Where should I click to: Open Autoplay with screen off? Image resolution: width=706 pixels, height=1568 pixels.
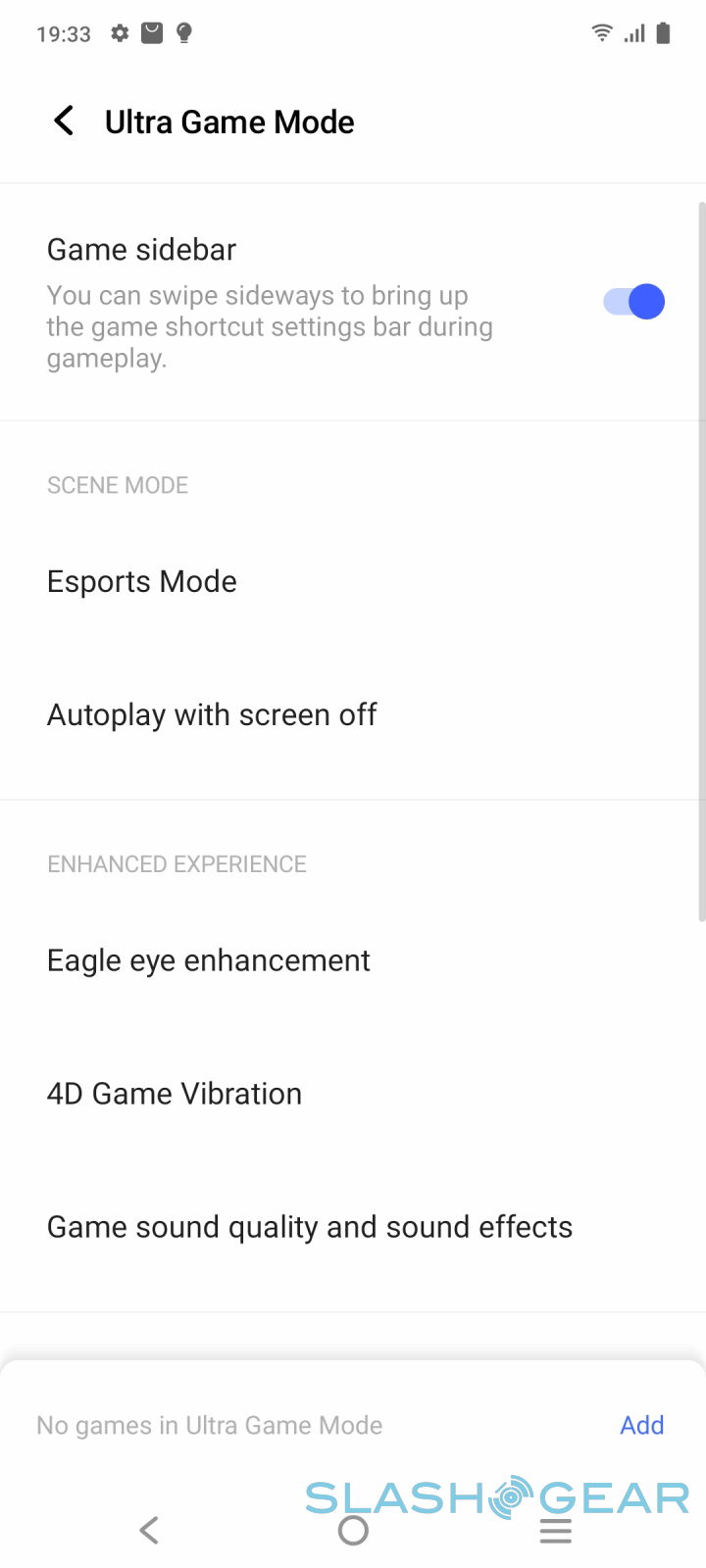(x=212, y=715)
